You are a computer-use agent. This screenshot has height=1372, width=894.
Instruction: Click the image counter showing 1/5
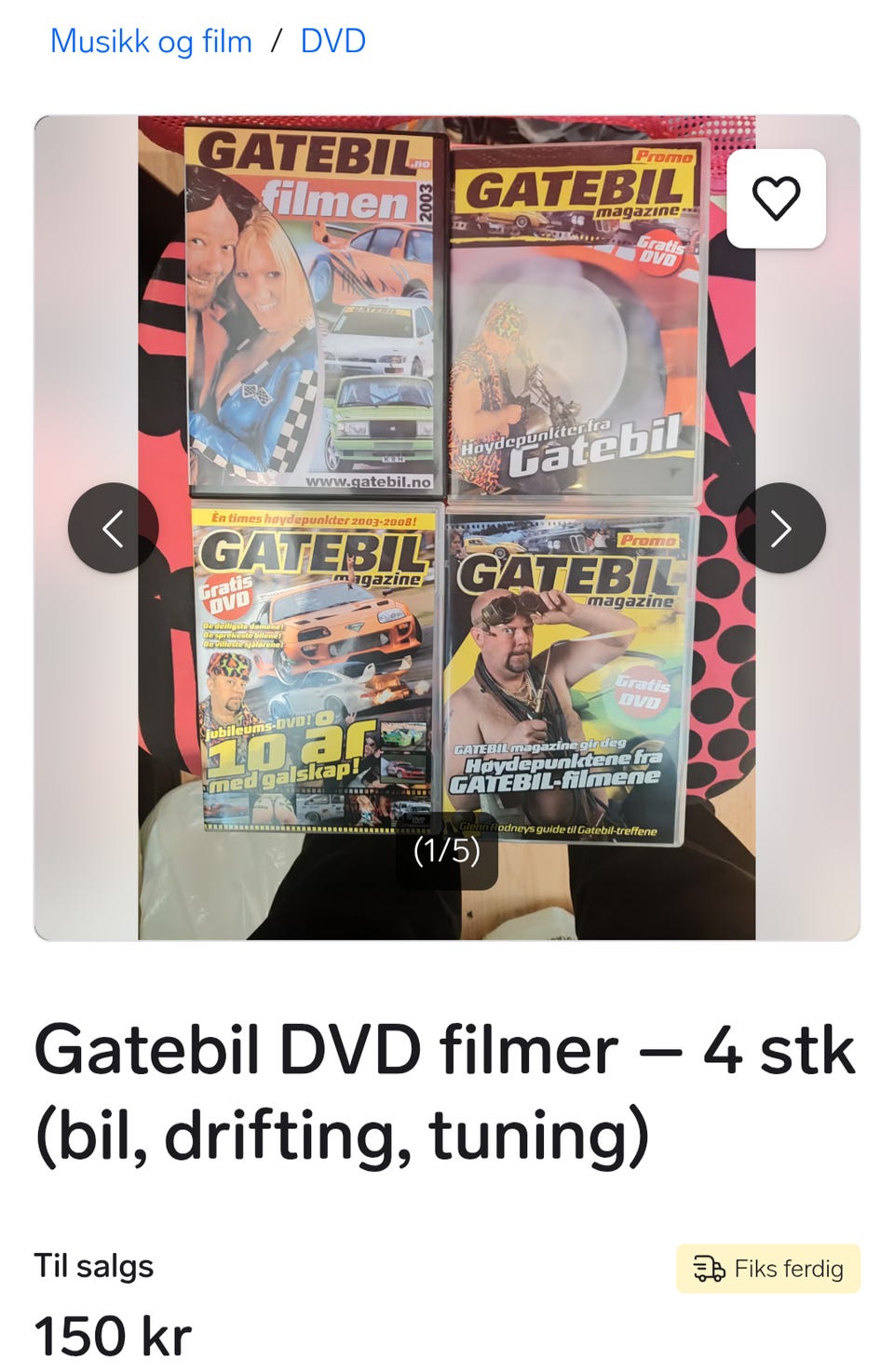(446, 850)
